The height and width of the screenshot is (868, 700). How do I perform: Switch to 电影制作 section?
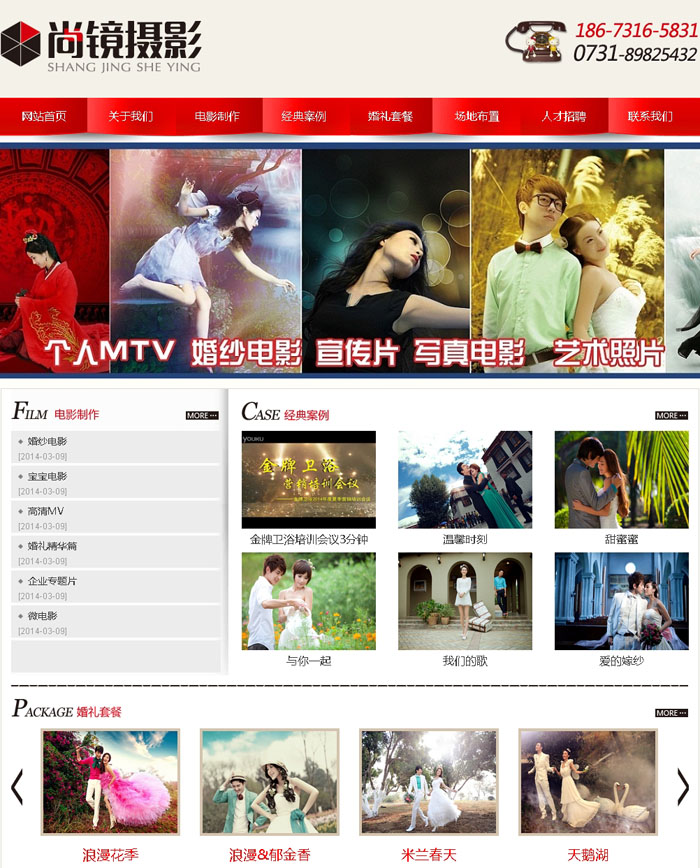pyautogui.click(x=217, y=116)
